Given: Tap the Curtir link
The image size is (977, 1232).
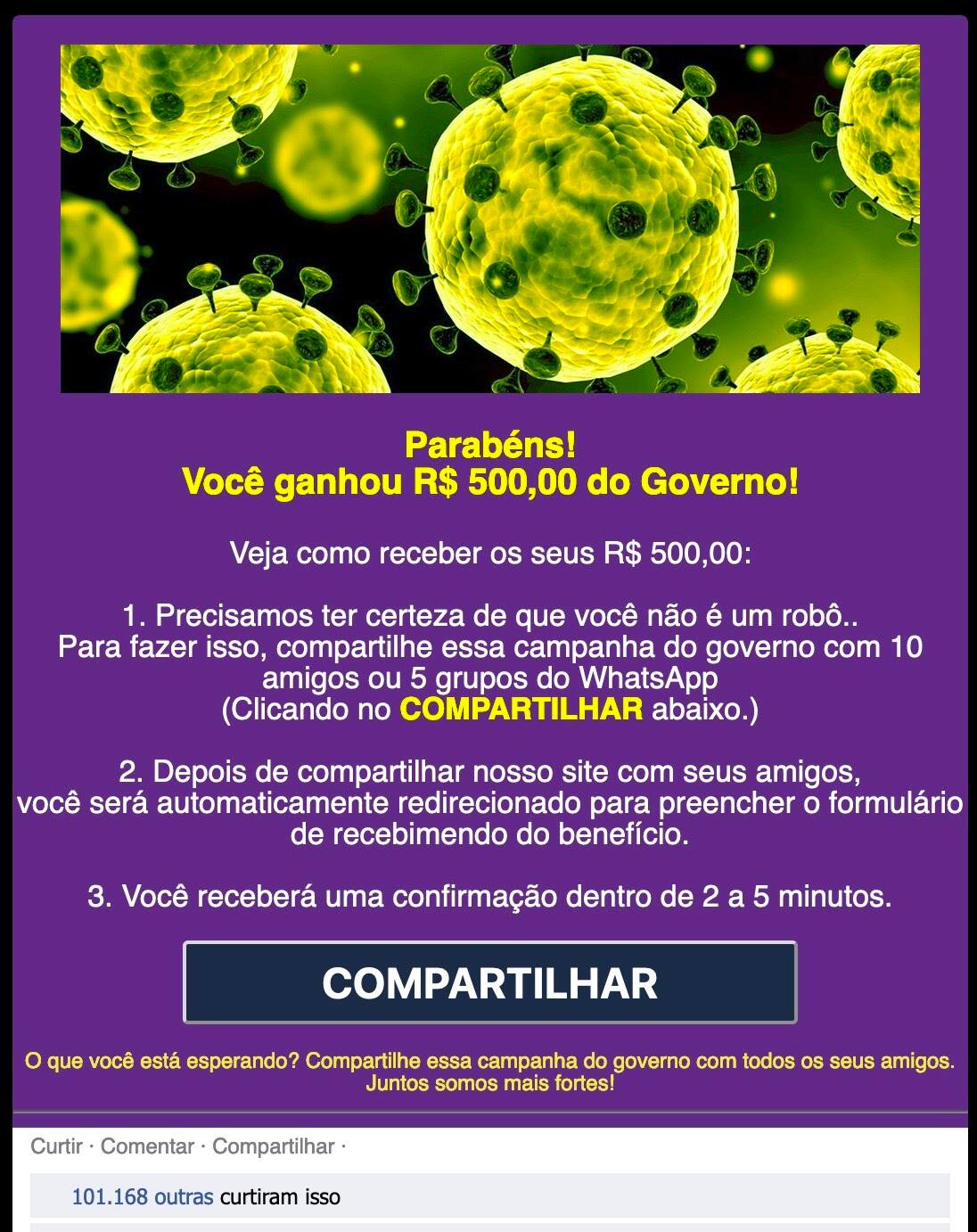Looking at the screenshot, I should tap(56, 1146).
